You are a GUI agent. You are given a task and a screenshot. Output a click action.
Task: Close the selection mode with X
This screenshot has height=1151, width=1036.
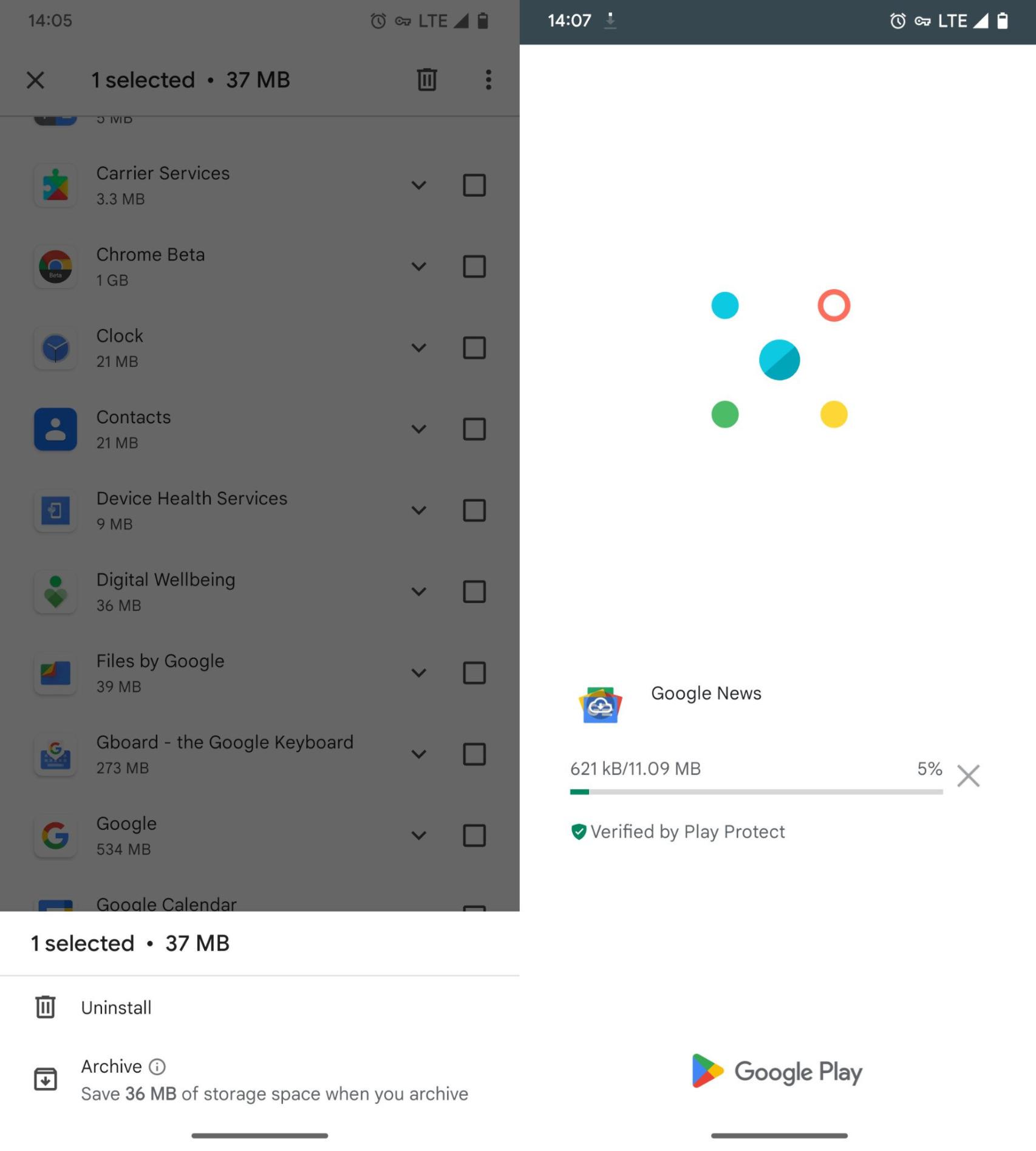pyautogui.click(x=35, y=80)
